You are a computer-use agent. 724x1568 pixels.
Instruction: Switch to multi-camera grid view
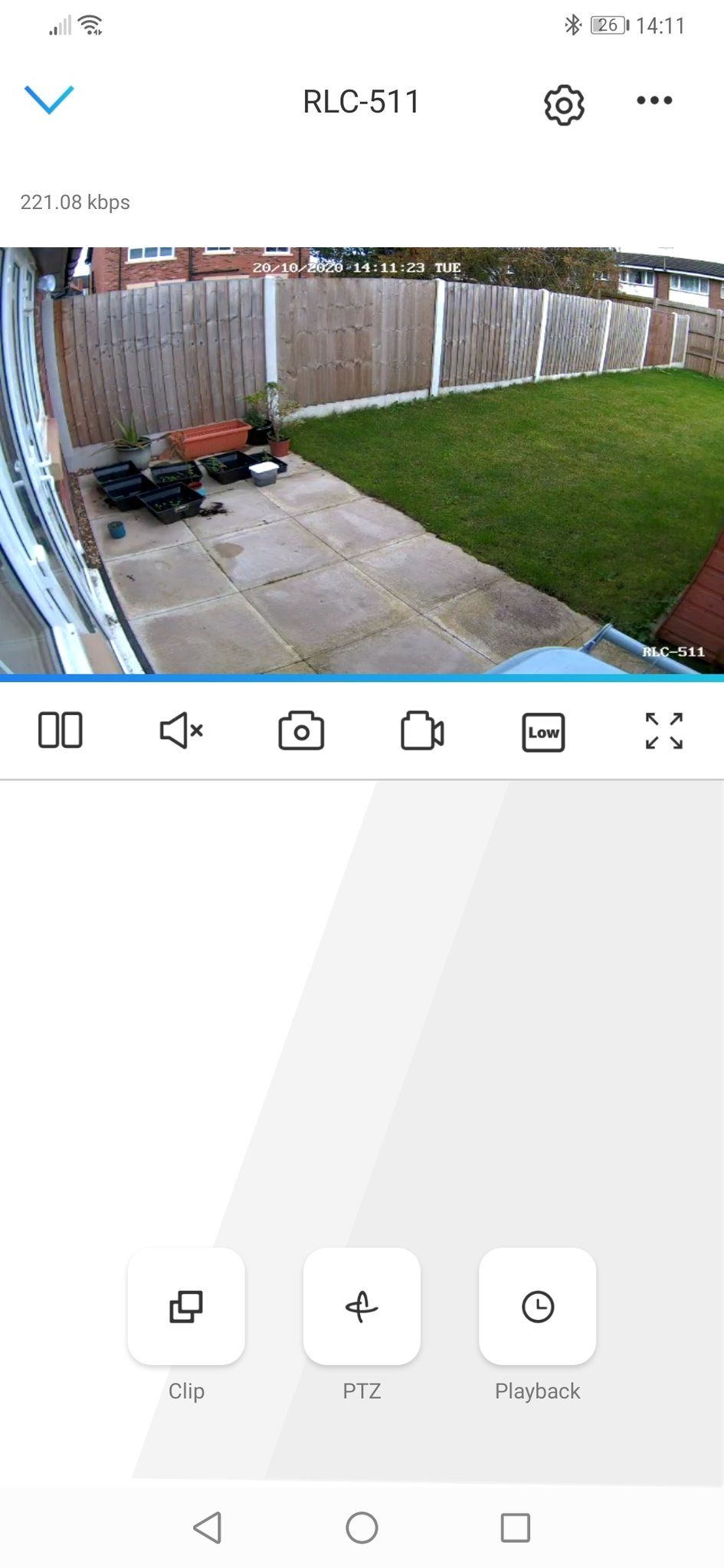pos(61,730)
